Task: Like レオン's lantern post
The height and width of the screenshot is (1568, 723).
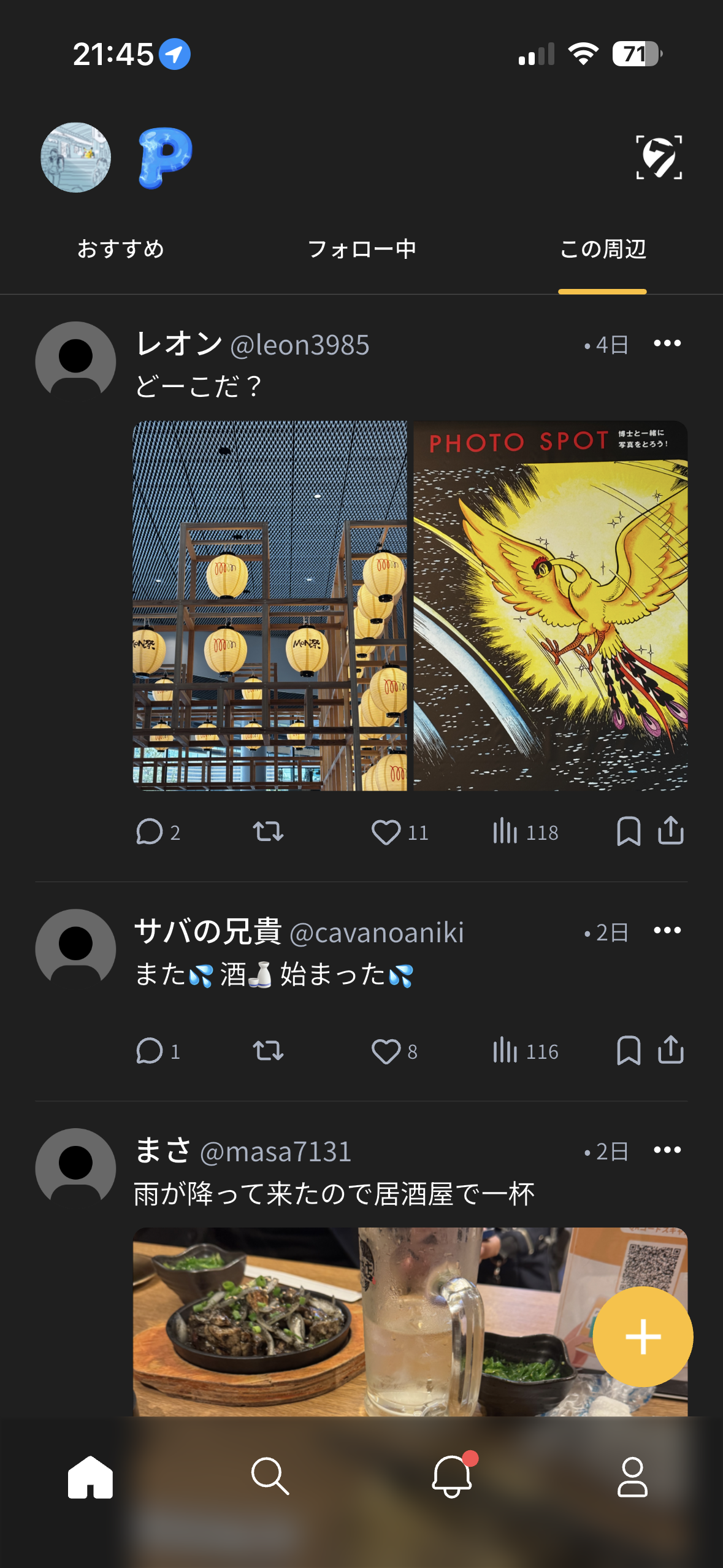Action: click(387, 831)
